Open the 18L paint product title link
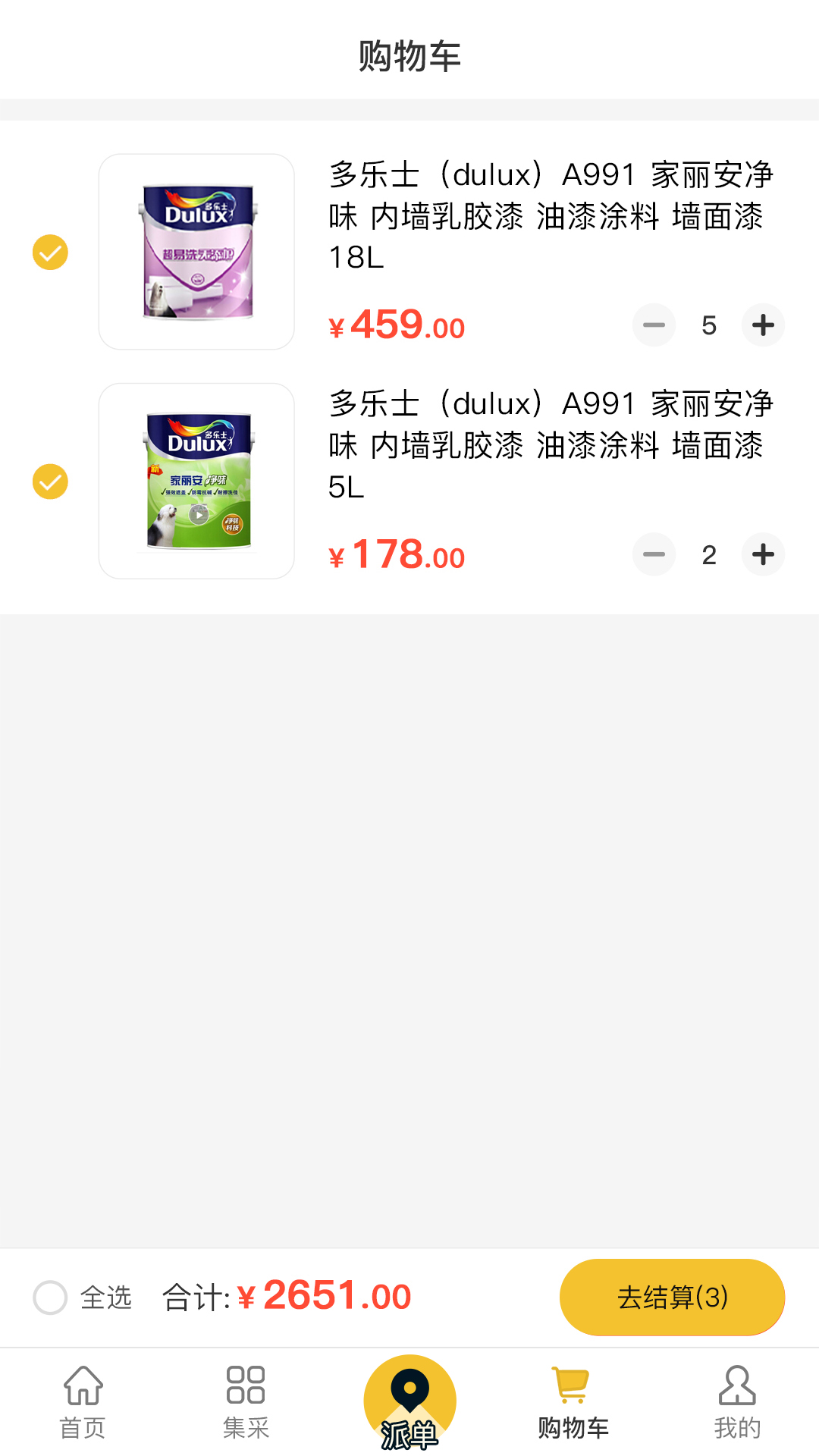The width and height of the screenshot is (819, 1456). pyautogui.click(x=551, y=217)
